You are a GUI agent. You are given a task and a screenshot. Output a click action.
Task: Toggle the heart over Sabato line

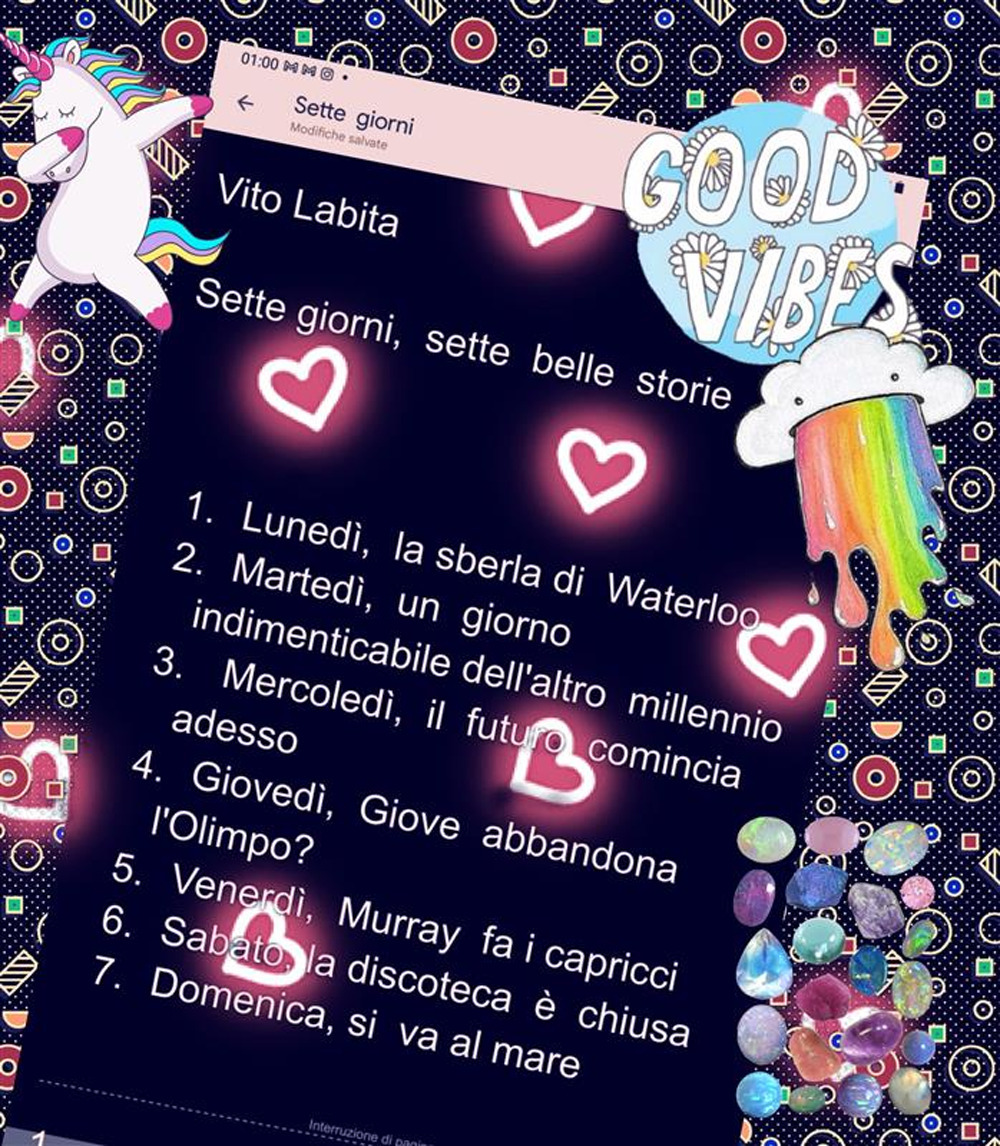(262, 942)
